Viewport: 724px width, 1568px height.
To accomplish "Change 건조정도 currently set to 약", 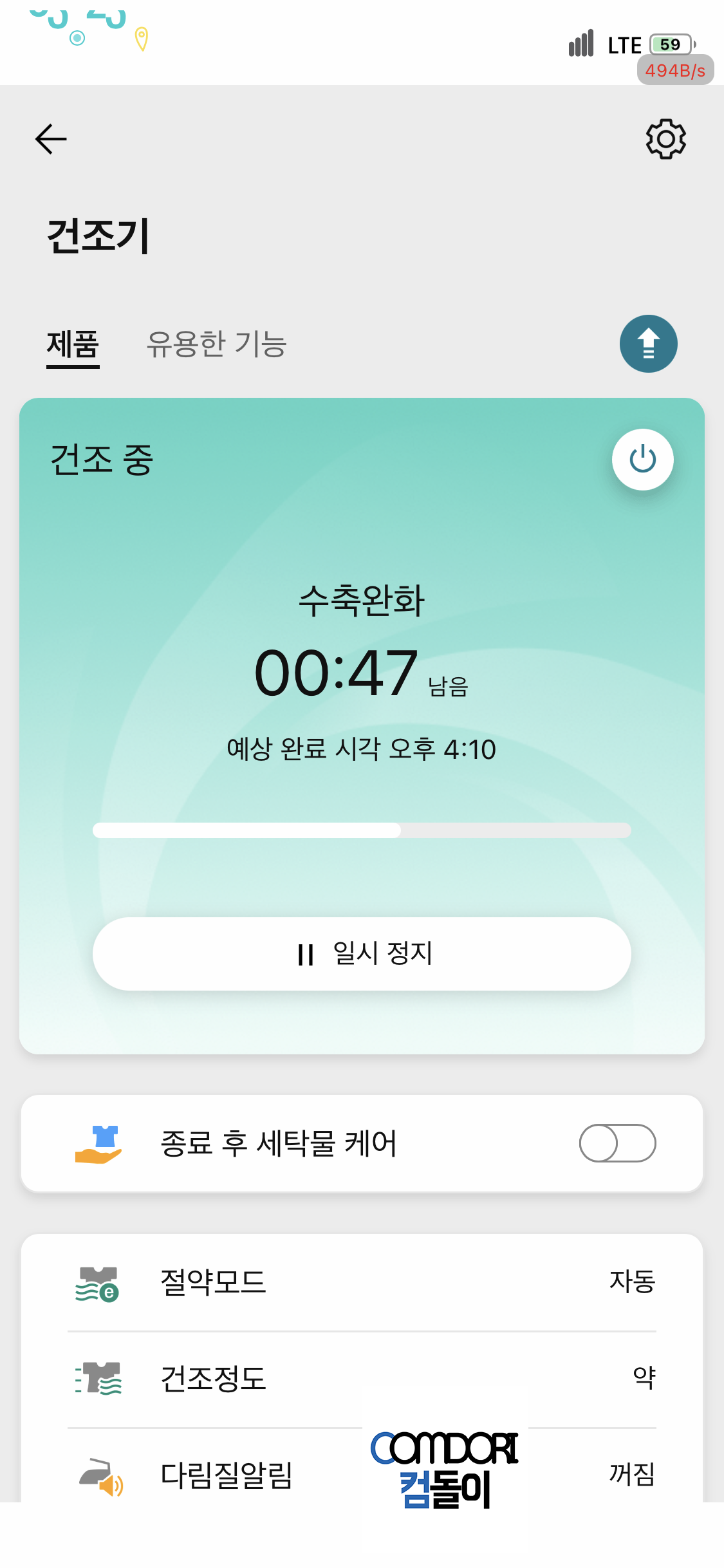I will [362, 1377].
